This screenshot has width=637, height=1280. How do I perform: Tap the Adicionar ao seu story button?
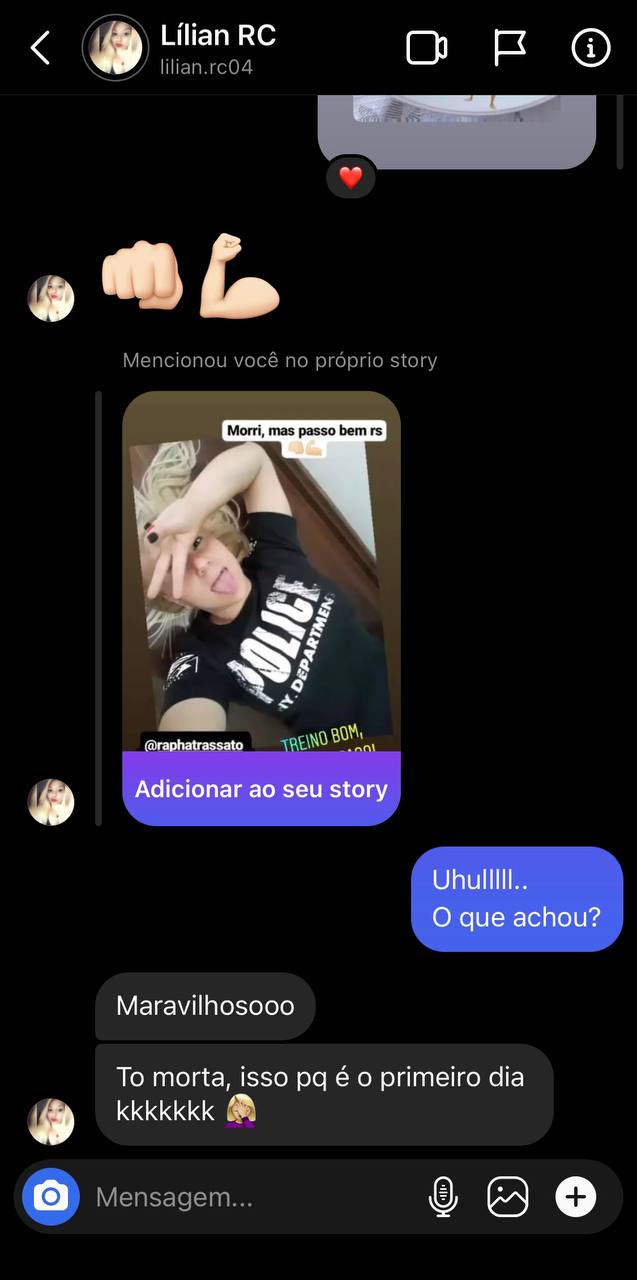click(x=261, y=789)
